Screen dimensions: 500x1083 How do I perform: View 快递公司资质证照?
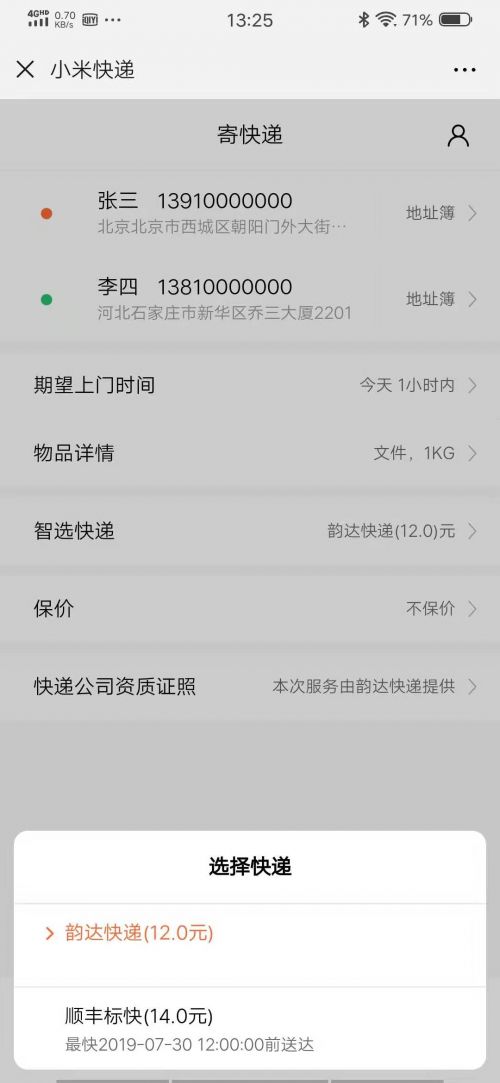click(250, 687)
